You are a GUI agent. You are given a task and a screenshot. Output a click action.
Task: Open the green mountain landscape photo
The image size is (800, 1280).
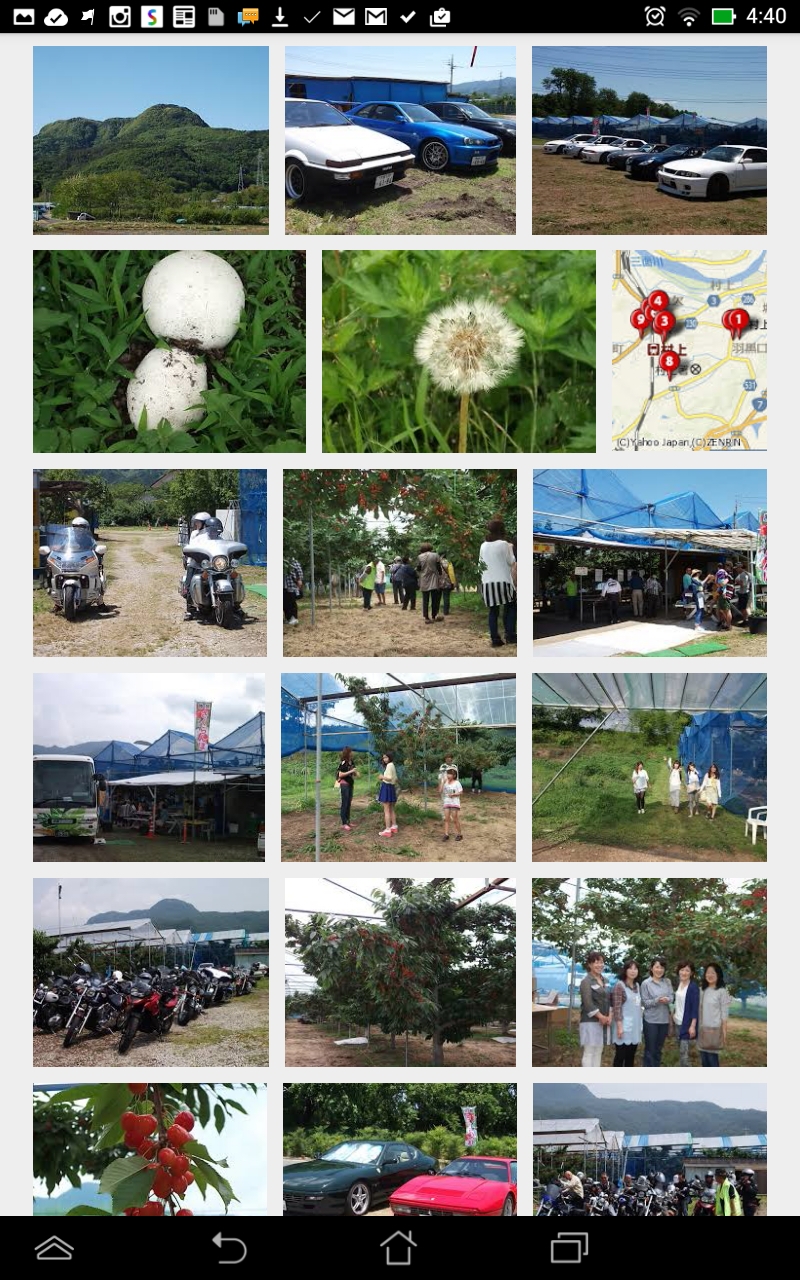[x=150, y=140]
